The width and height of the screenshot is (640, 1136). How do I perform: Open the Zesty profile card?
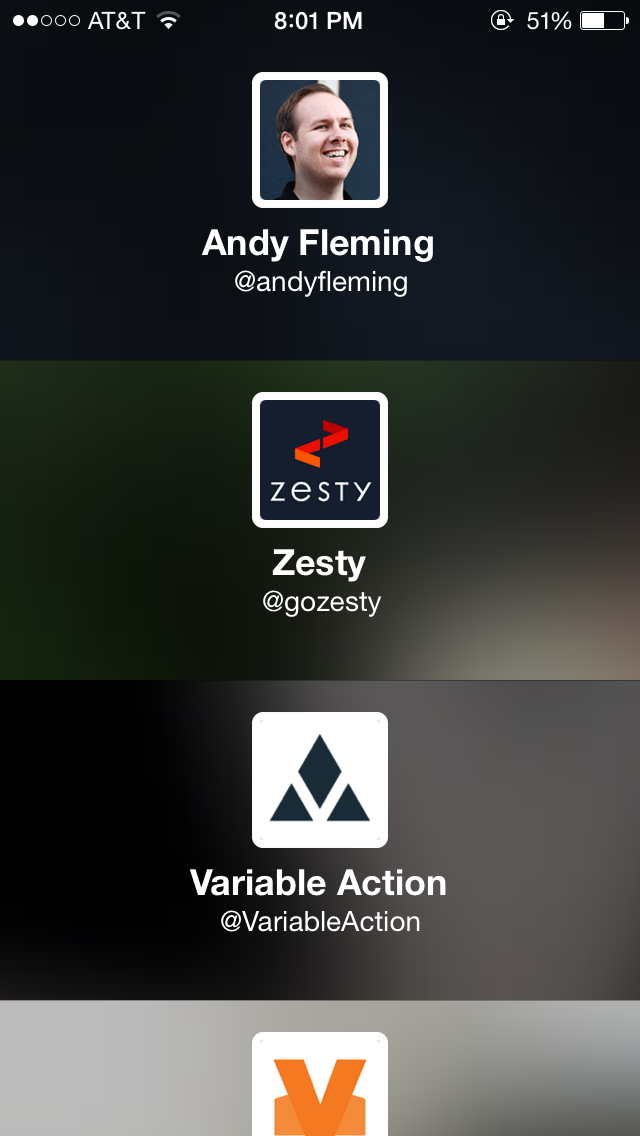tap(320, 520)
